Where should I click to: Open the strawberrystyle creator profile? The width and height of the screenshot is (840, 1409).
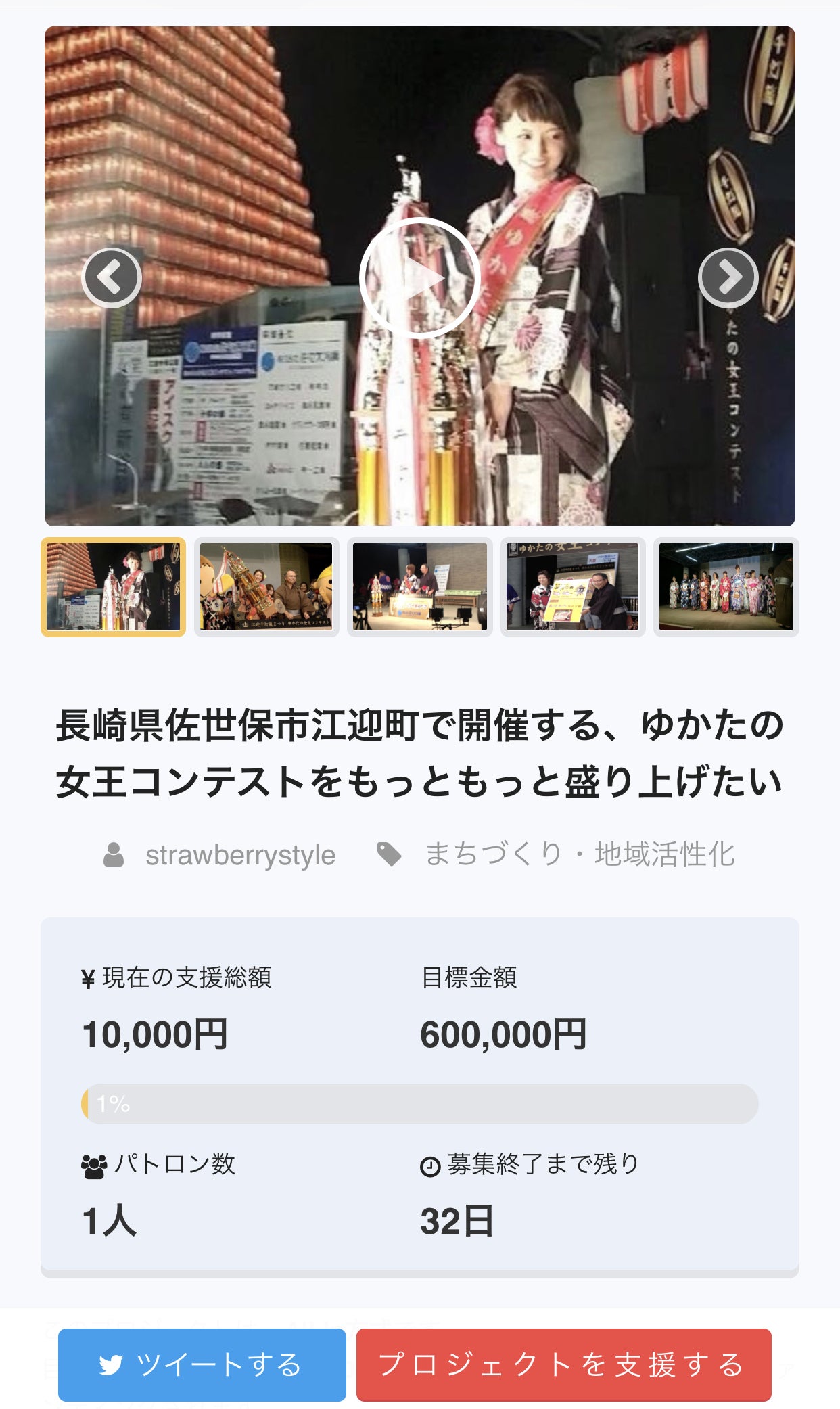[x=240, y=855]
